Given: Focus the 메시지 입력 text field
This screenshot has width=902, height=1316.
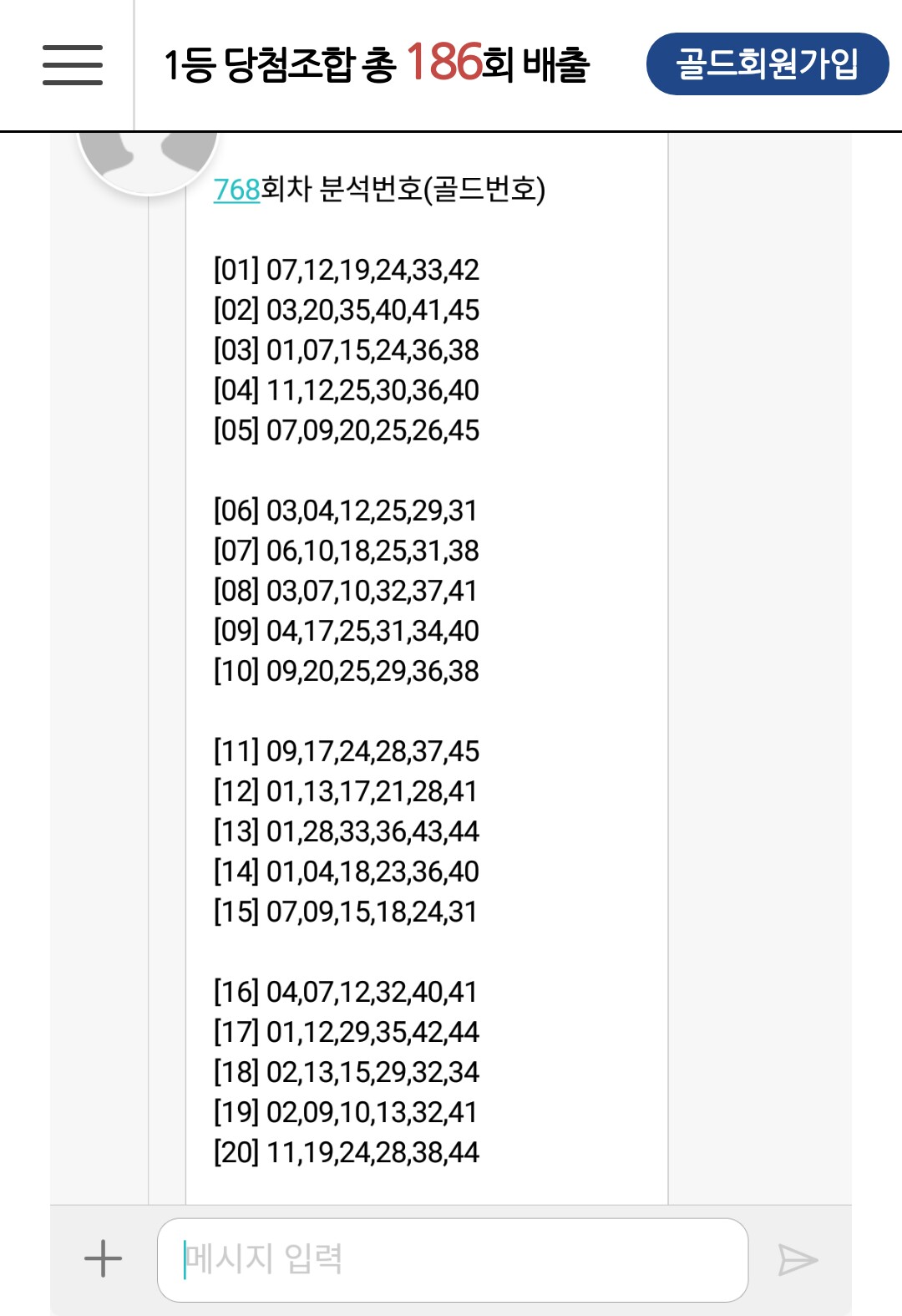Looking at the screenshot, I should (x=452, y=1259).
